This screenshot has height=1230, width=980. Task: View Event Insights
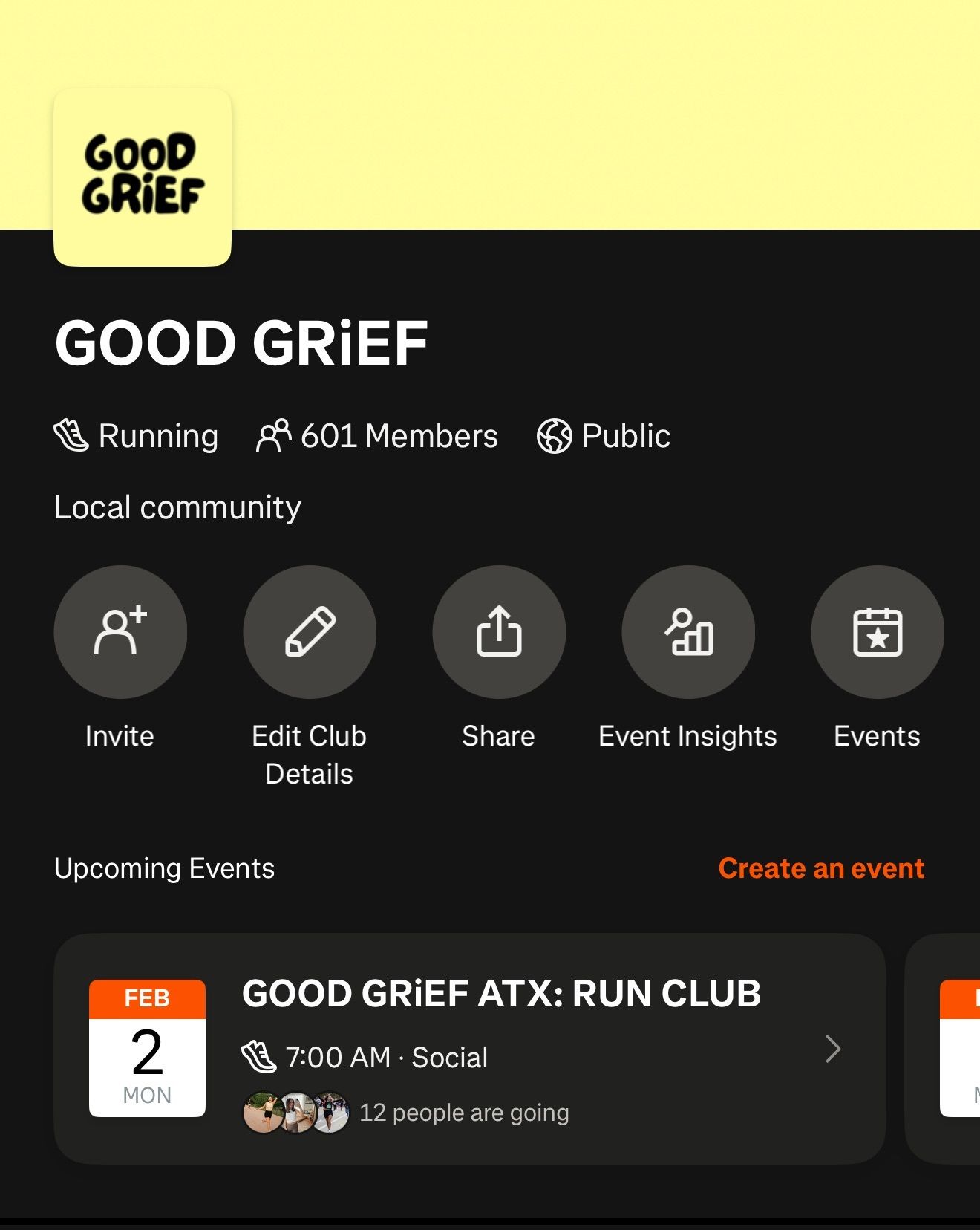pos(688,632)
